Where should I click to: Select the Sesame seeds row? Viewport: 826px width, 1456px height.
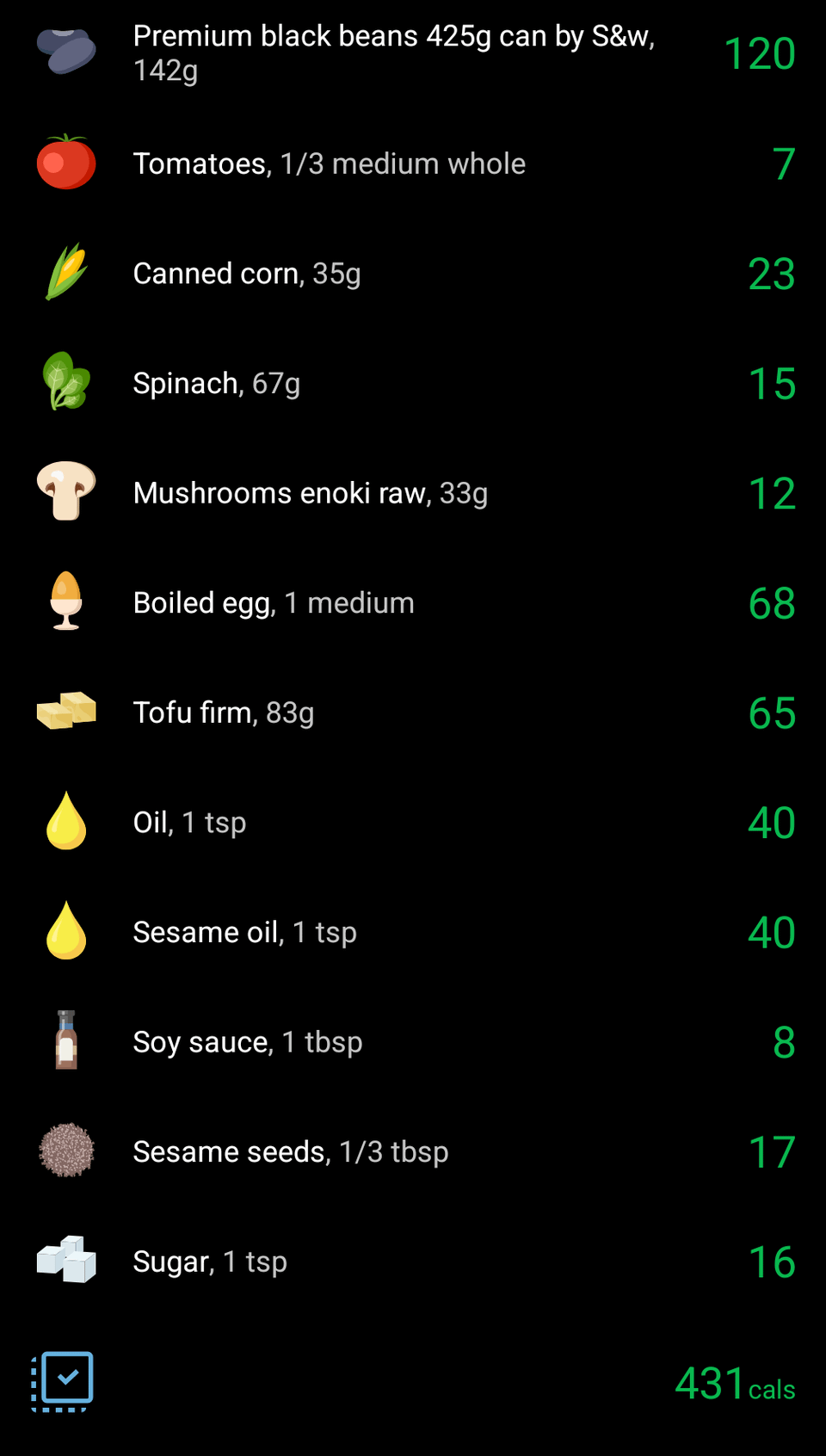click(x=291, y=1152)
